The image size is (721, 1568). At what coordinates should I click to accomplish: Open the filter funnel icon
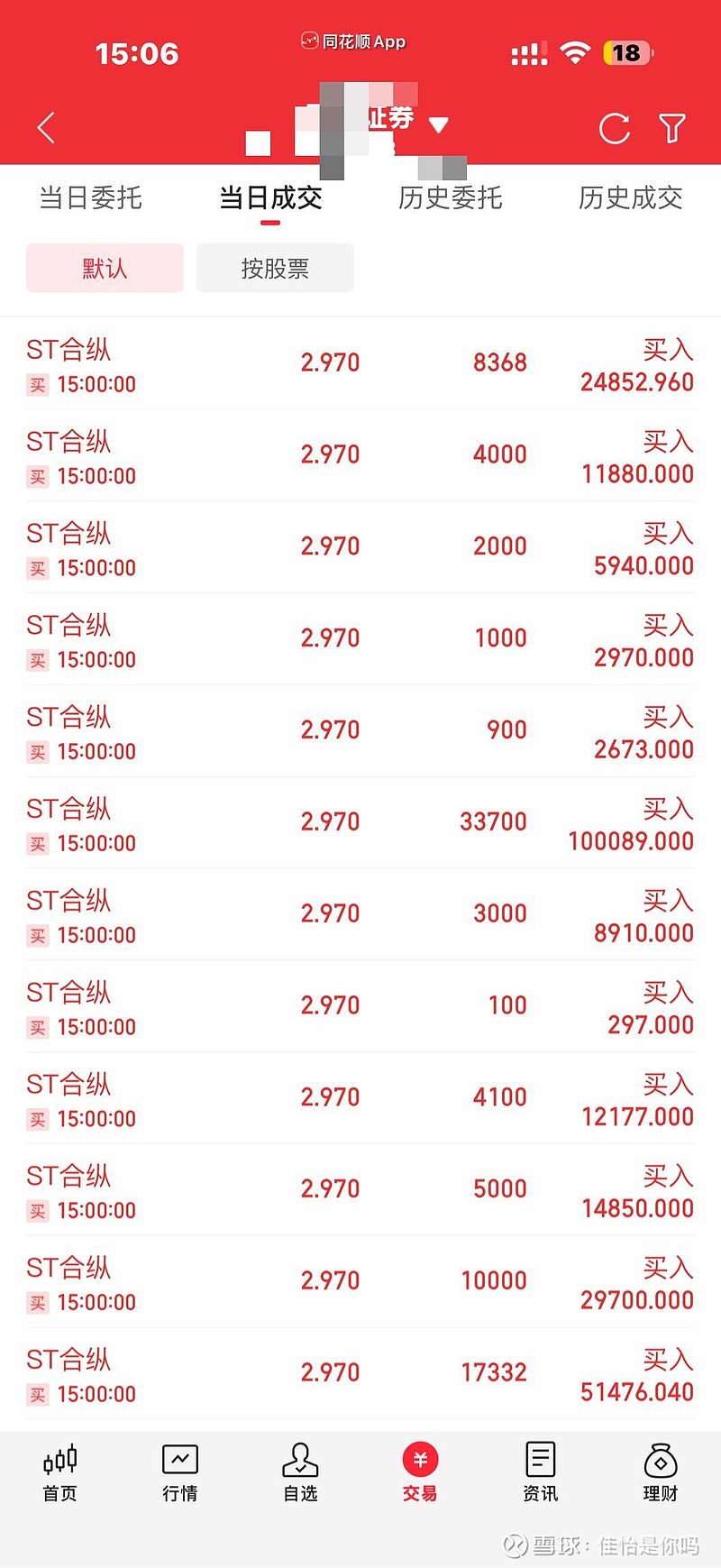click(672, 129)
